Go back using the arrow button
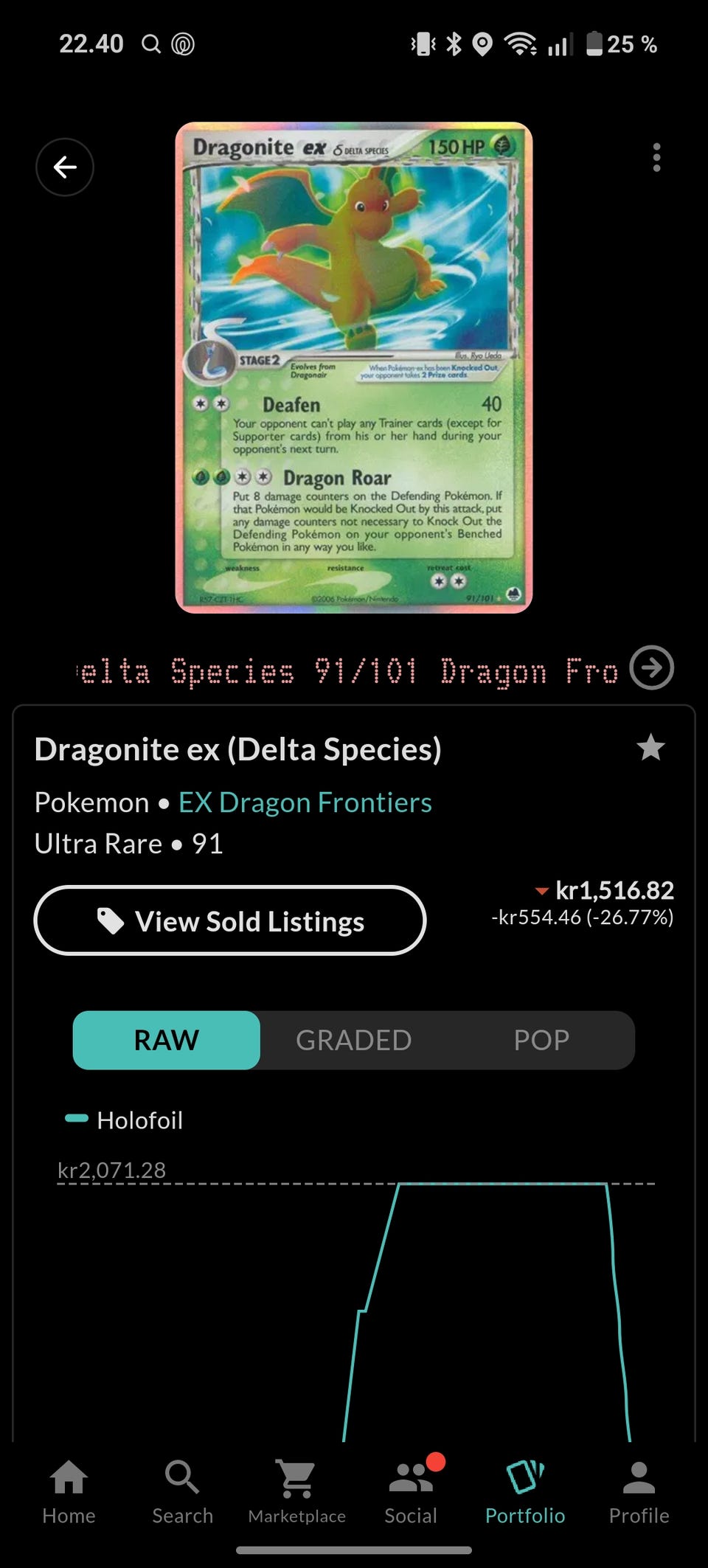 pyautogui.click(x=65, y=167)
